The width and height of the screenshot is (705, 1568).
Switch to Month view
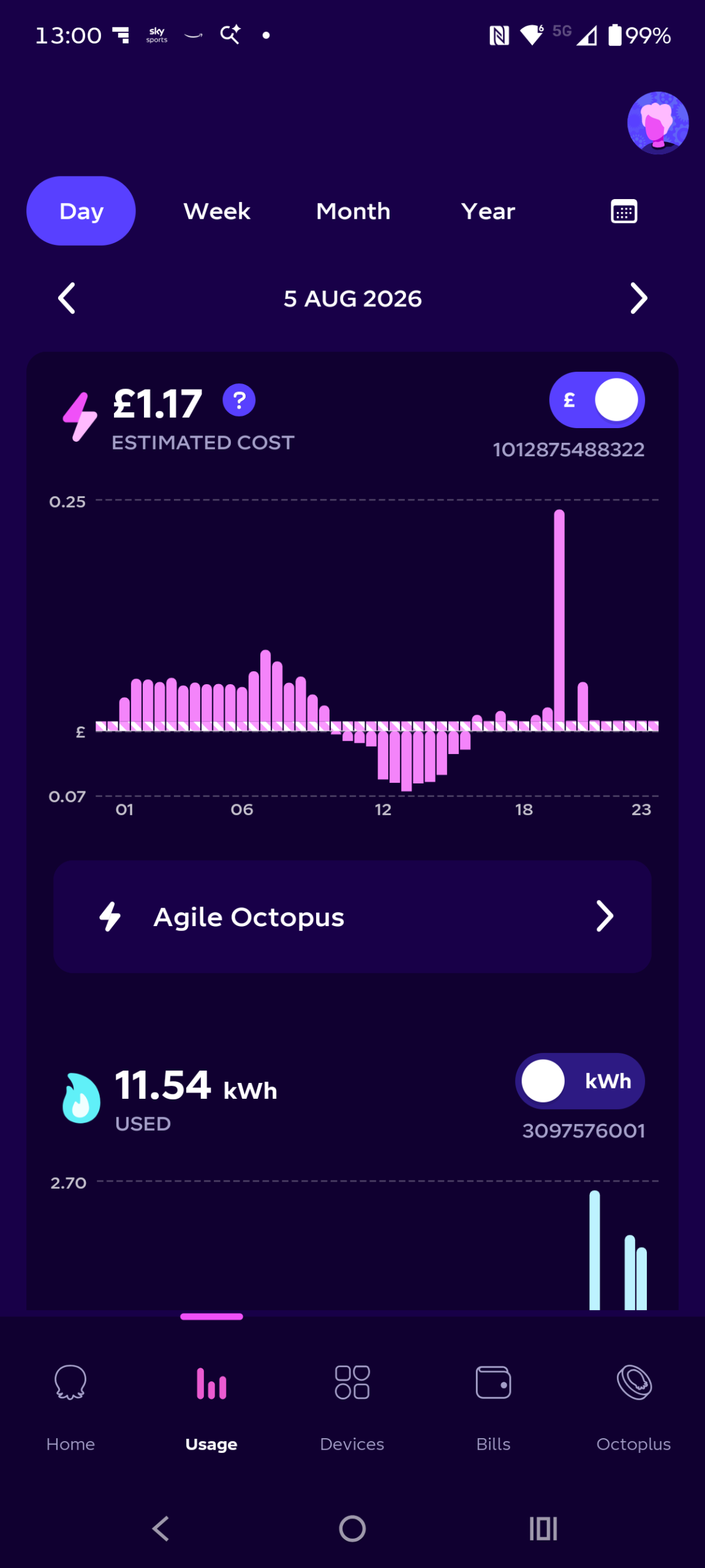tap(353, 211)
